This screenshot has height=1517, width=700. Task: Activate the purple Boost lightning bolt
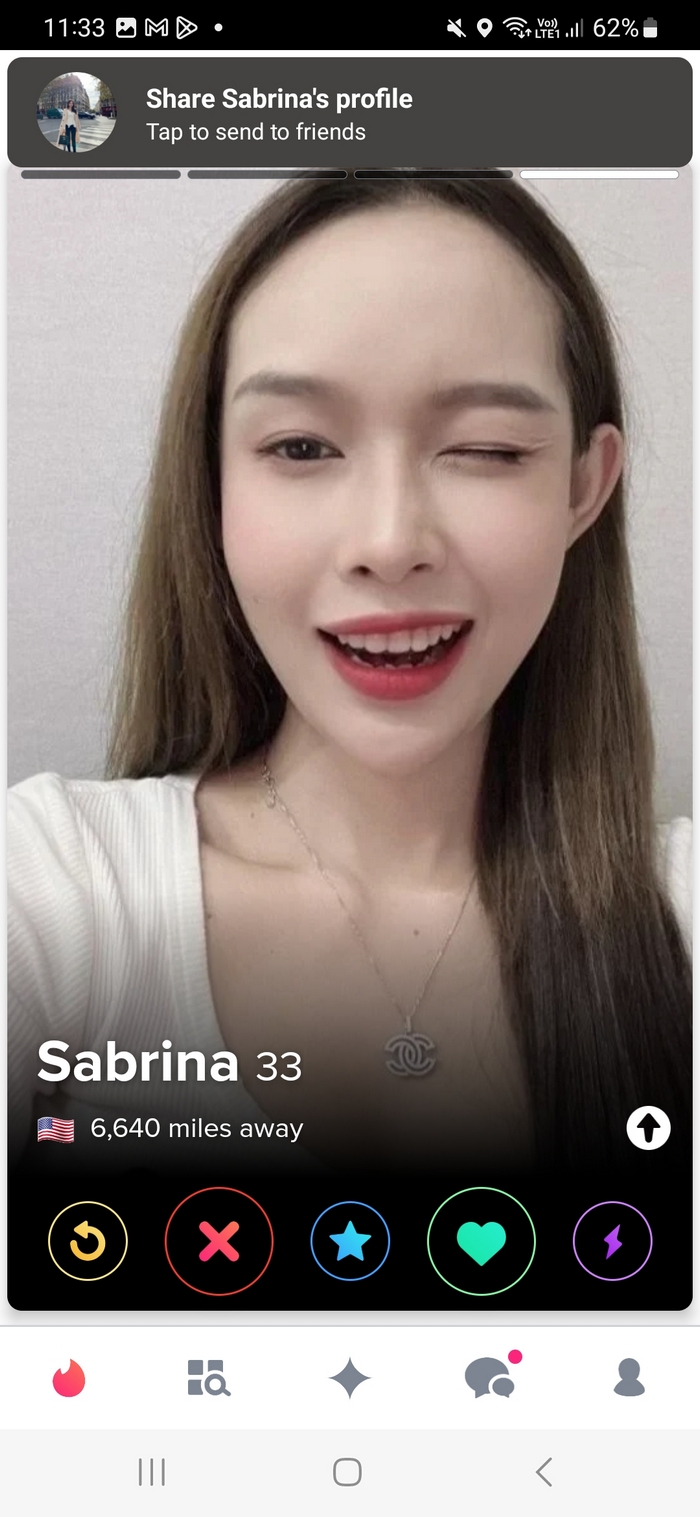612,1241
